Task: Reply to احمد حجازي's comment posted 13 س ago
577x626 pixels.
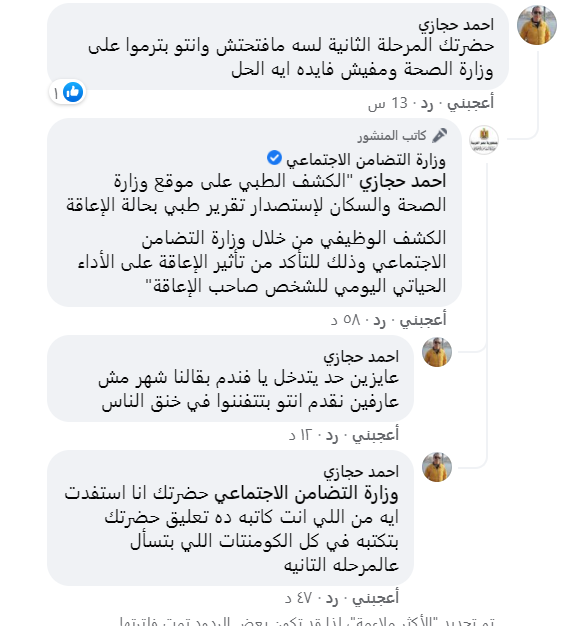Action: [426, 104]
